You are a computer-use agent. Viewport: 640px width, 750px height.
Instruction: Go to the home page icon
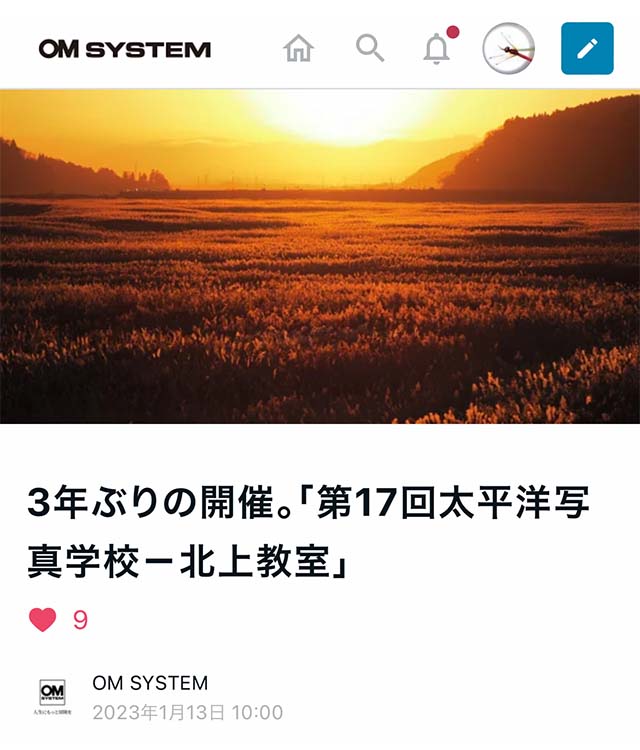click(299, 48)
